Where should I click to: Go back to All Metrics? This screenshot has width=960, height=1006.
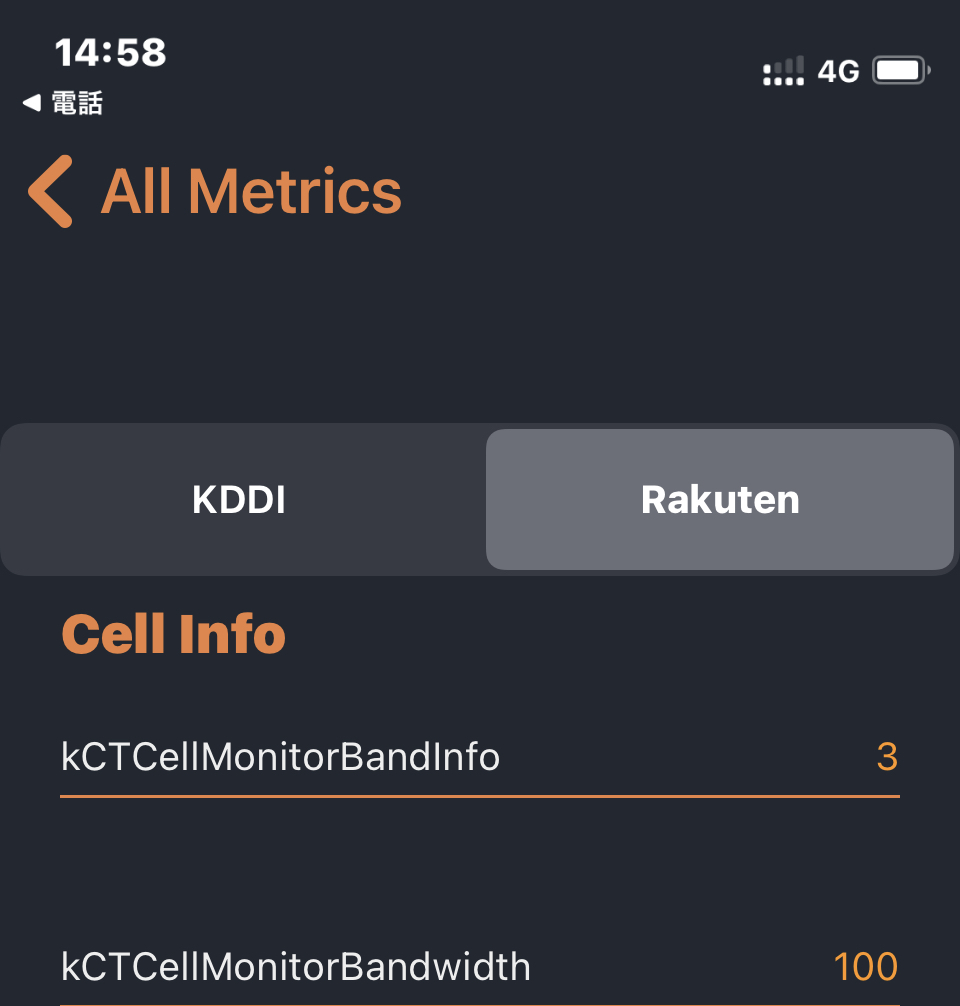click(215, 191)
